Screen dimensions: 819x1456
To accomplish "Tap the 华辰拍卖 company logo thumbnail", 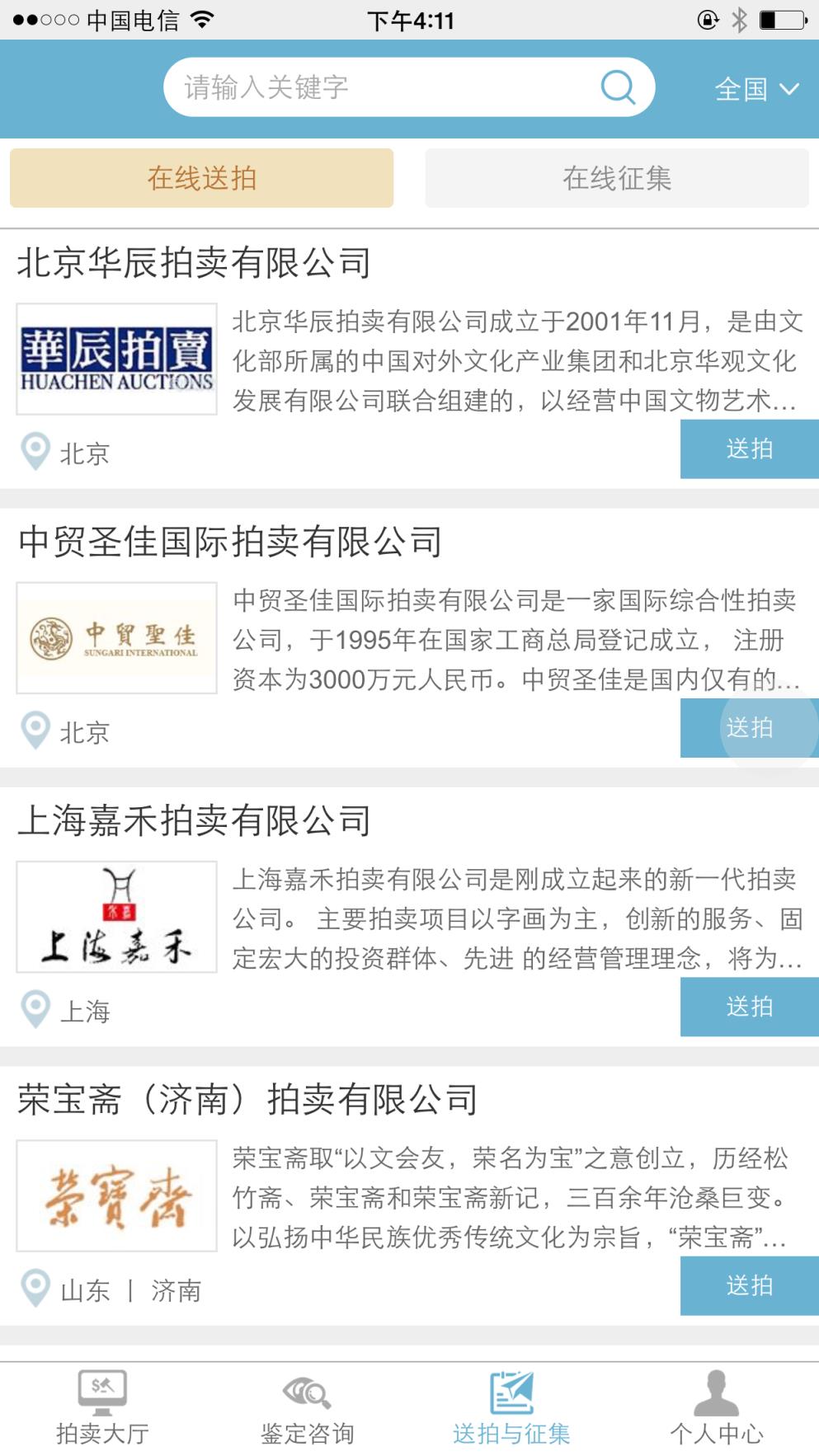I will (115, 358).
